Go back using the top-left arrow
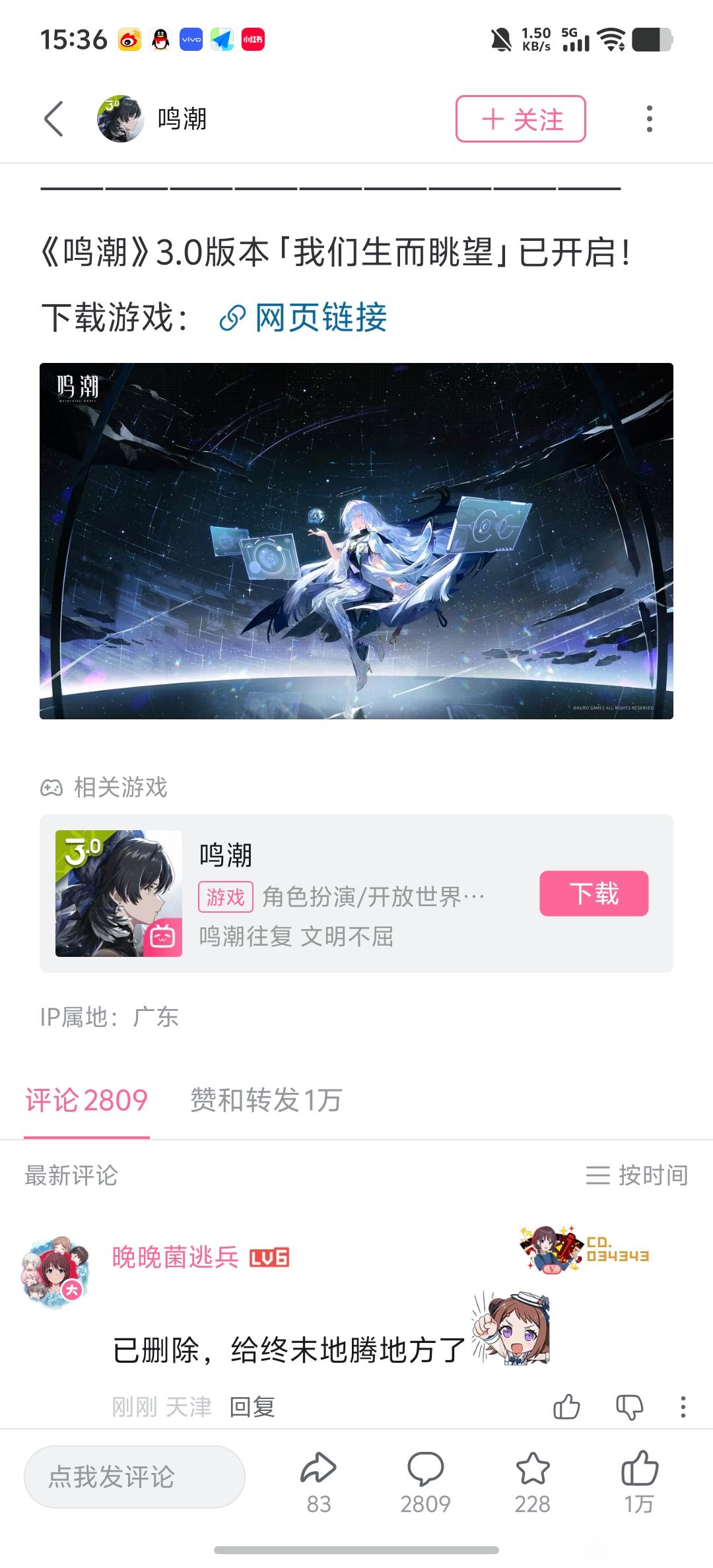 pos(54,119)
